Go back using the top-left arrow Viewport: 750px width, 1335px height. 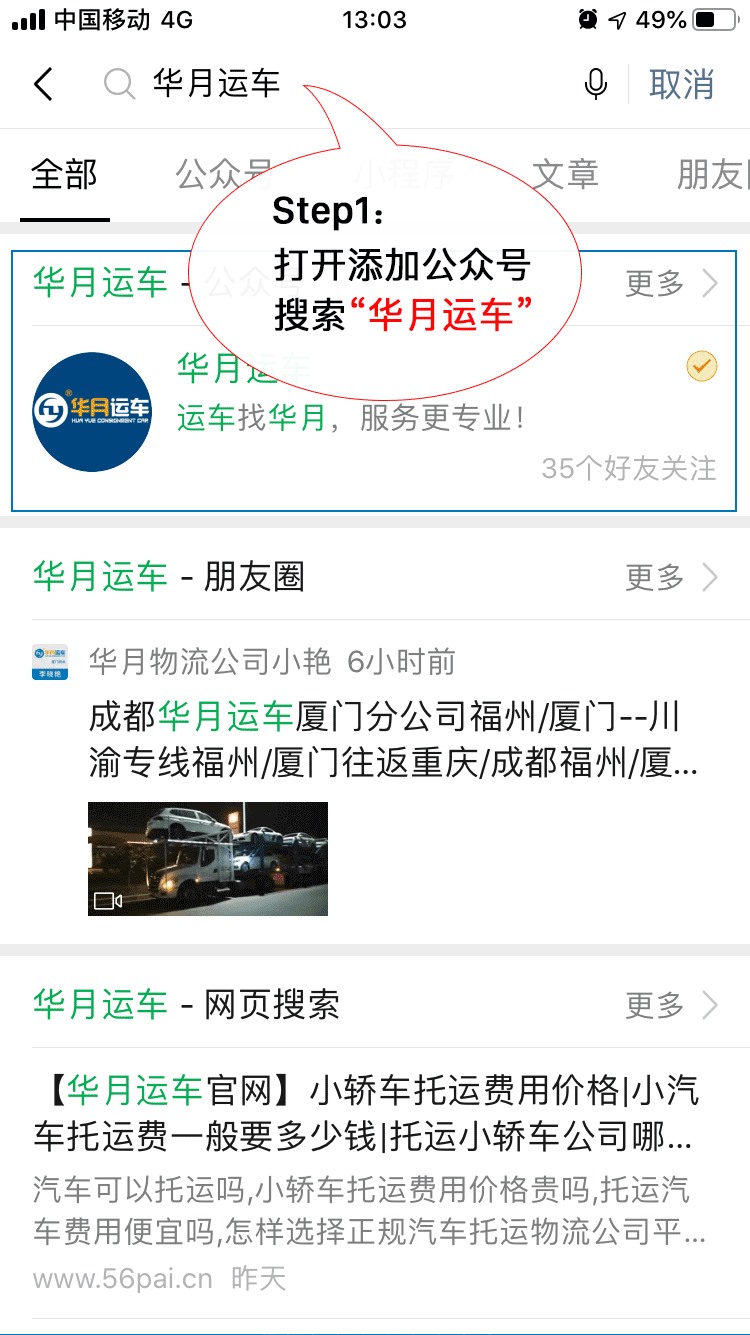pyautogui.click(x=43, y=84)
